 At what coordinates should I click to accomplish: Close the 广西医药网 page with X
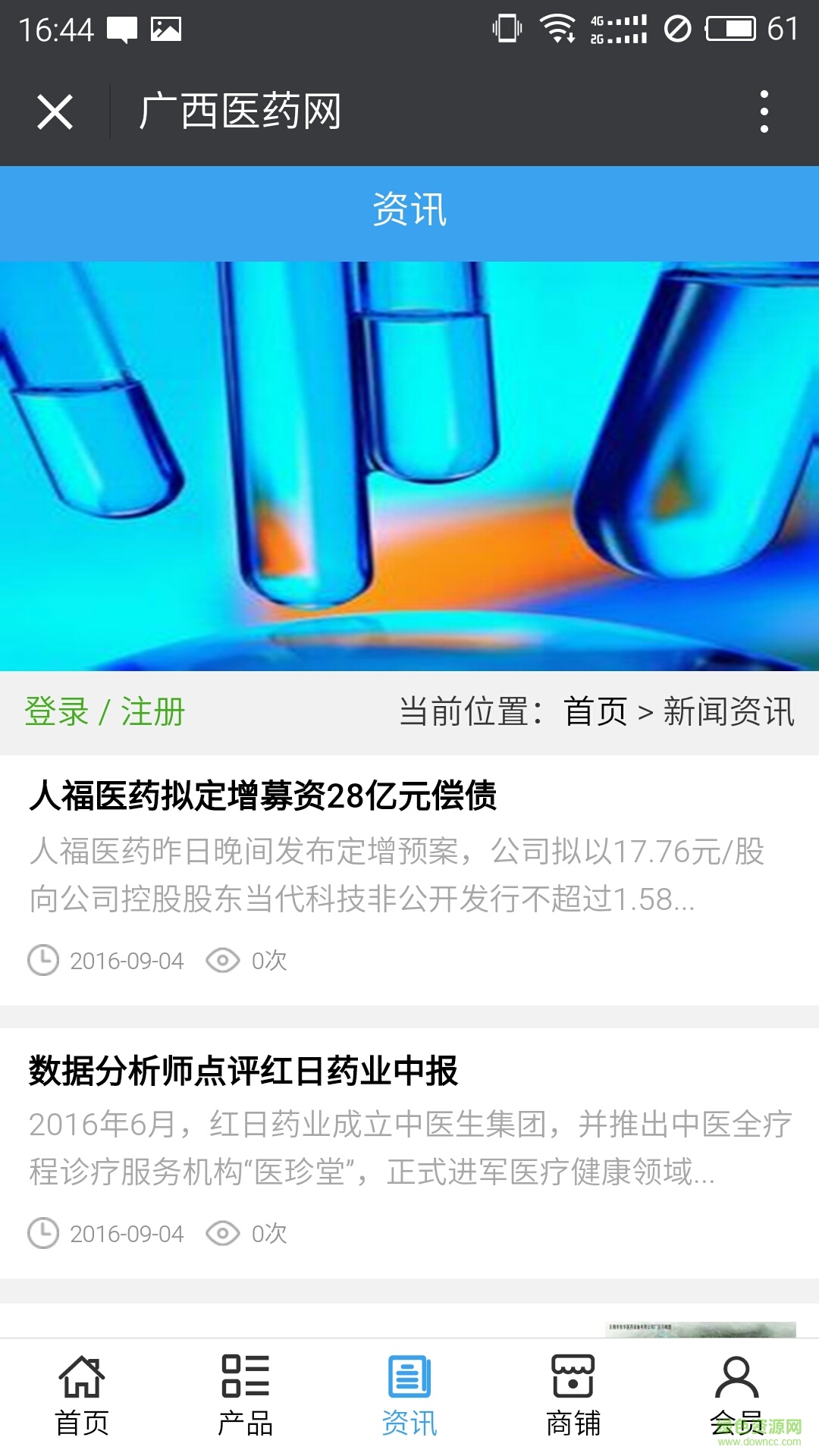[55, 110]
